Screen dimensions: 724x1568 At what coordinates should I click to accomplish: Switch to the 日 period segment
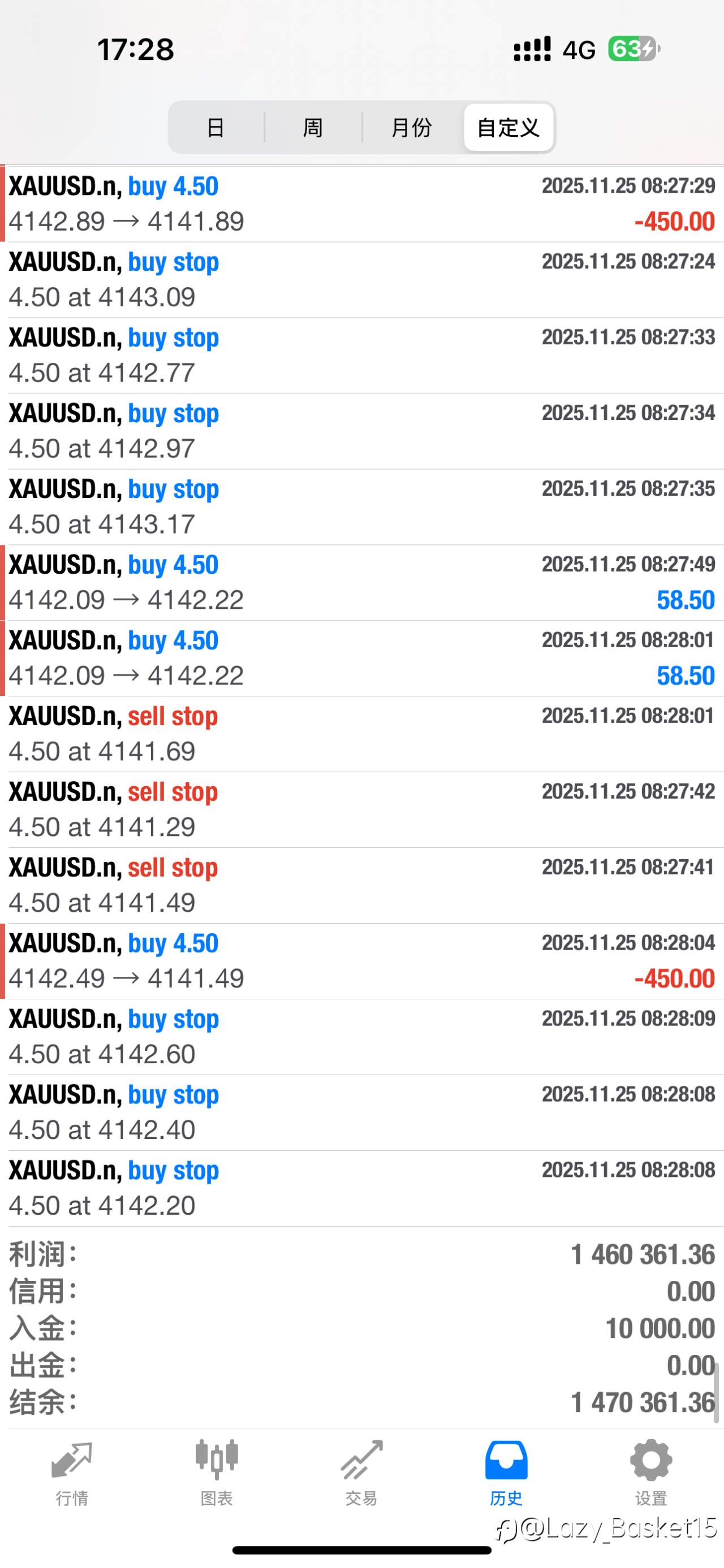click(216, 127)
